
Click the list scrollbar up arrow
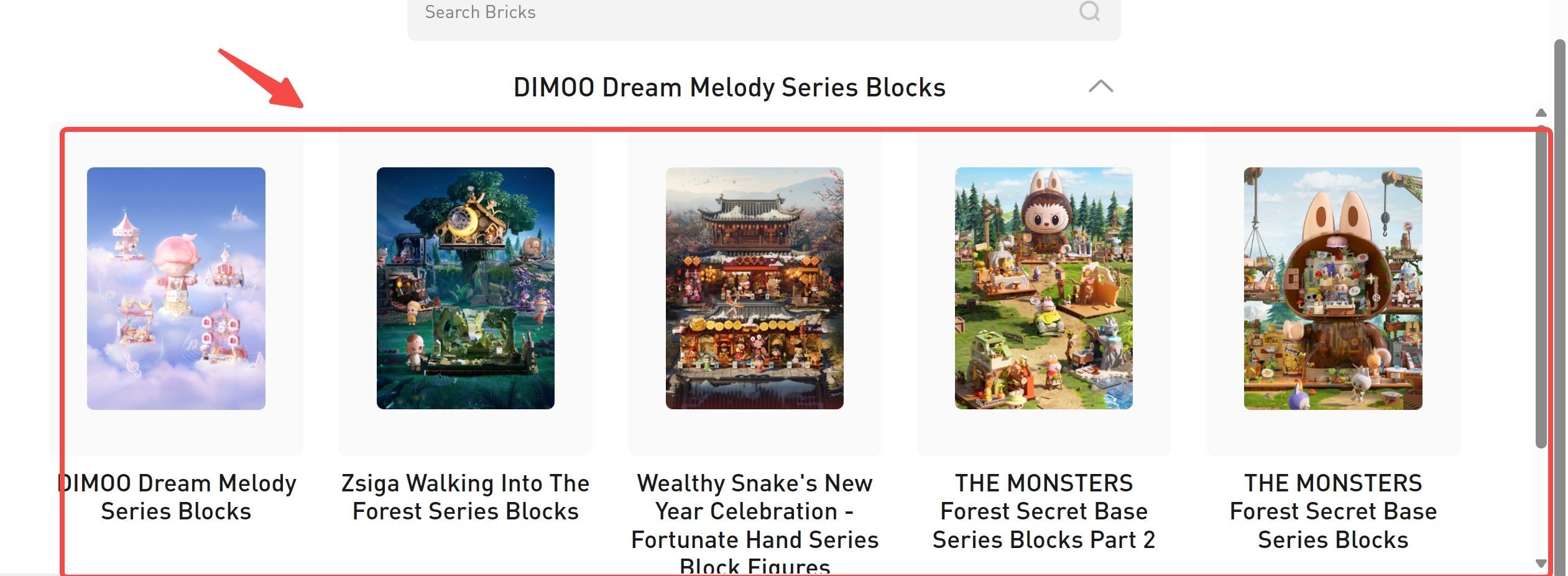coord(1541,113)
